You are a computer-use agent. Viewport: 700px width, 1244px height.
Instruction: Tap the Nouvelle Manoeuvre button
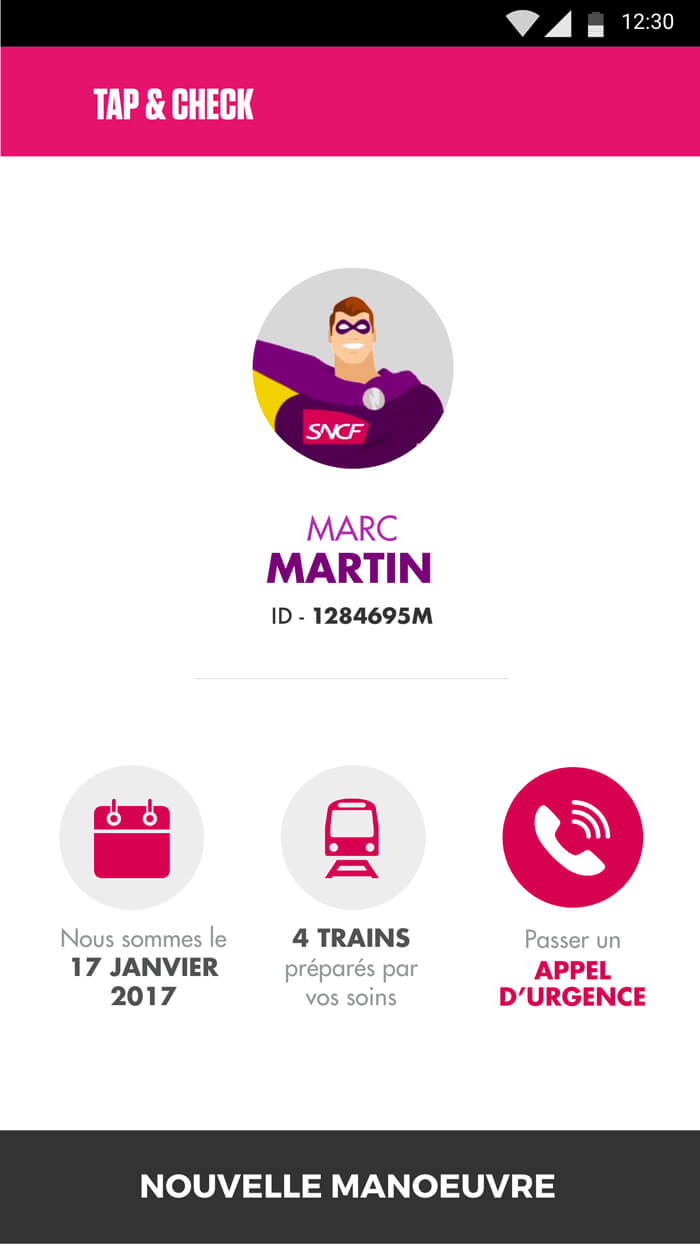(349, 1186)
